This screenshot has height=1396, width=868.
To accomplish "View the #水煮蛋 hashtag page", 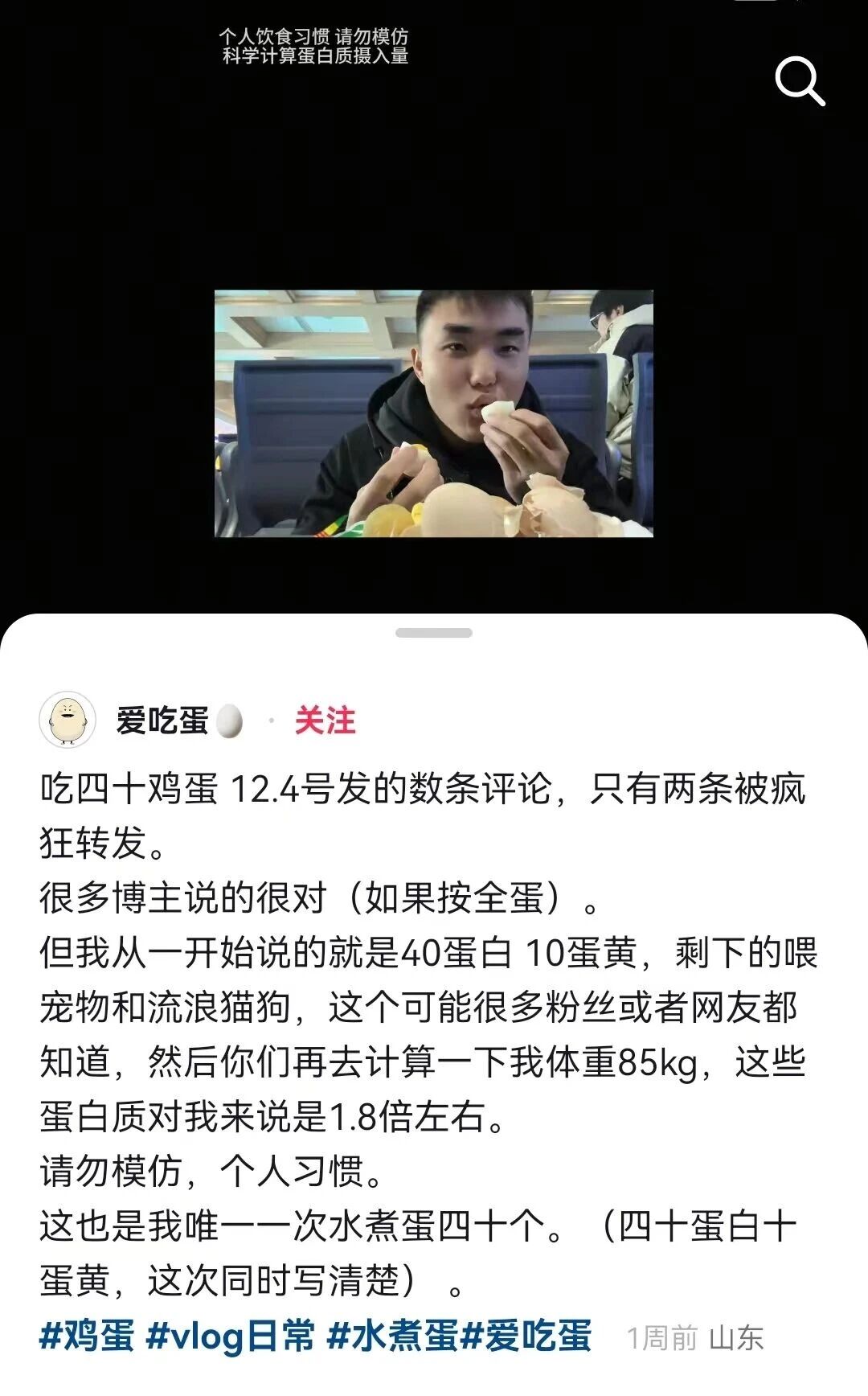I will [x=393, y=1336].
